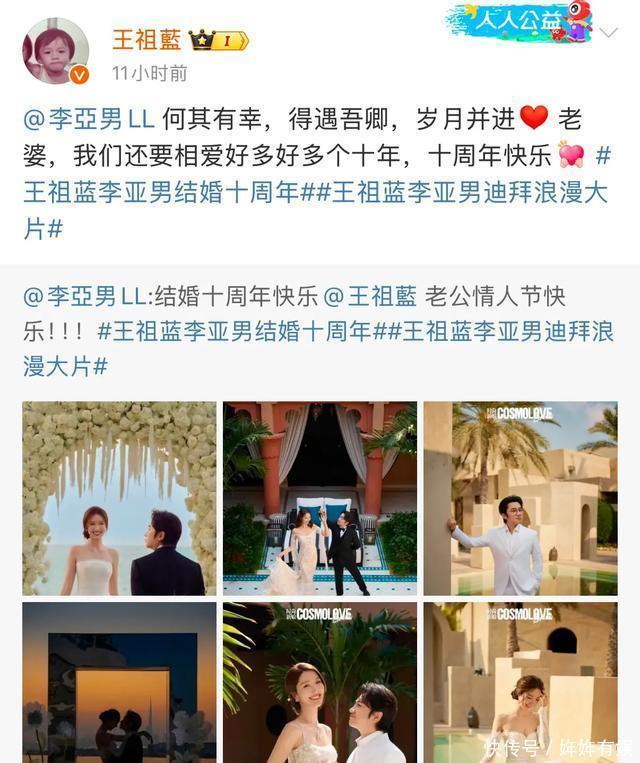Open the 人人公益 banner
This screenshot has height=763, width=640.
[x=519, y=21]
